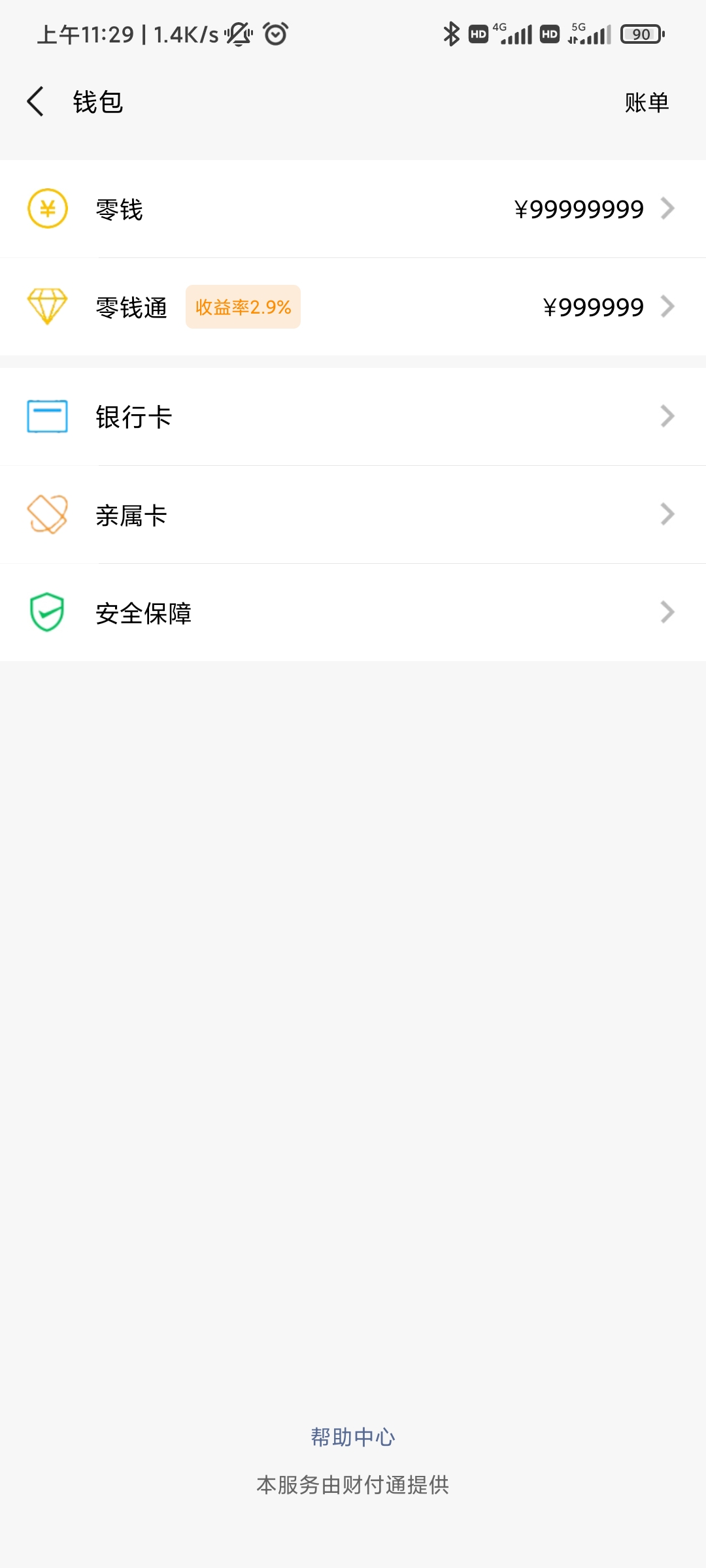Screen dimensions: 706x1568
Task: Click the alarm clock status bar icon
Action: 275,33
